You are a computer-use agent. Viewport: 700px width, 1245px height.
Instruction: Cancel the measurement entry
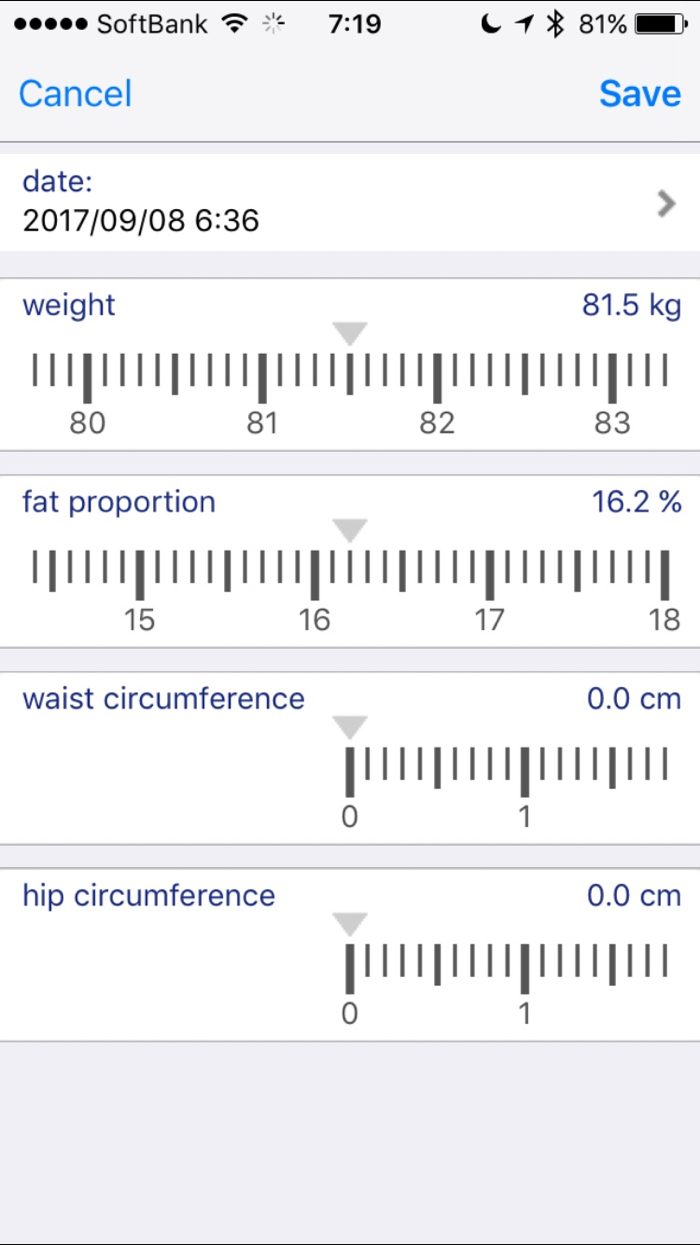(x=75, y=94)
